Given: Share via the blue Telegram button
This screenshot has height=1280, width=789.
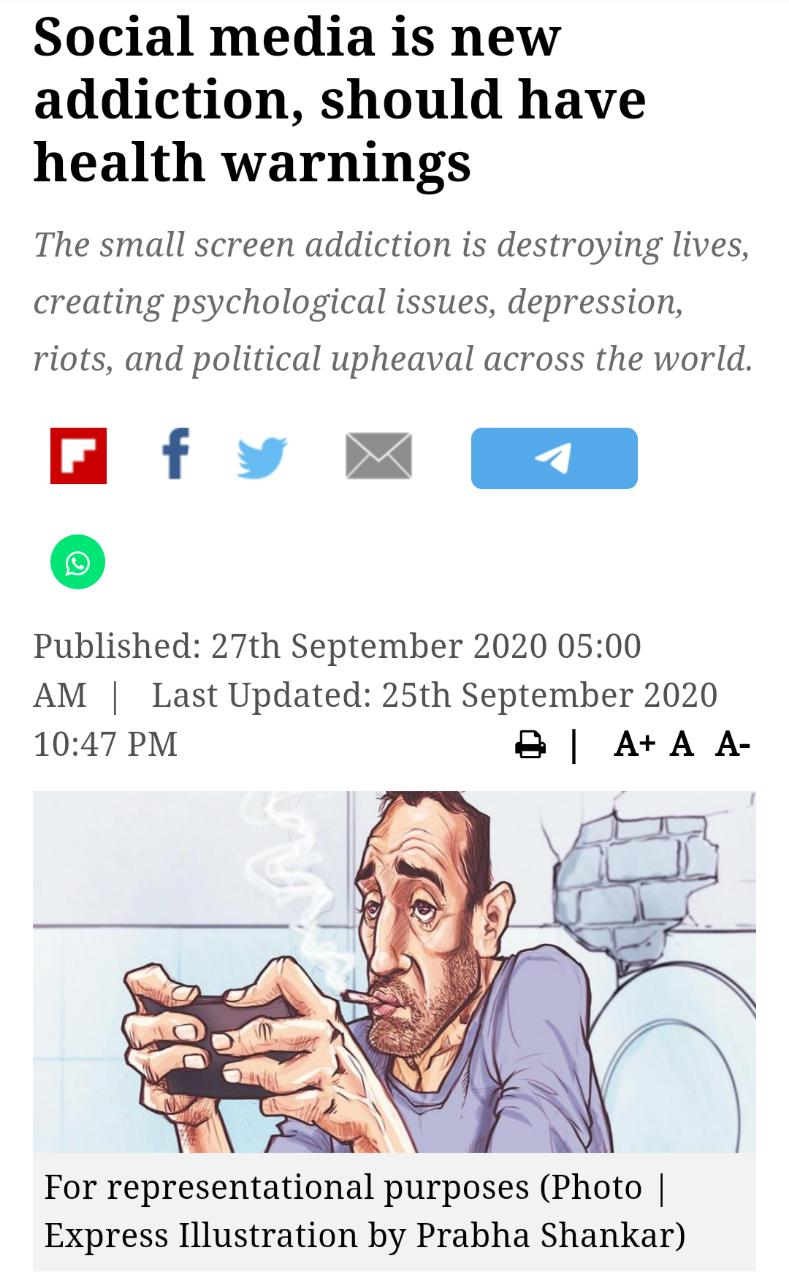Looking at the screenshot, I should tap(554, 458).
